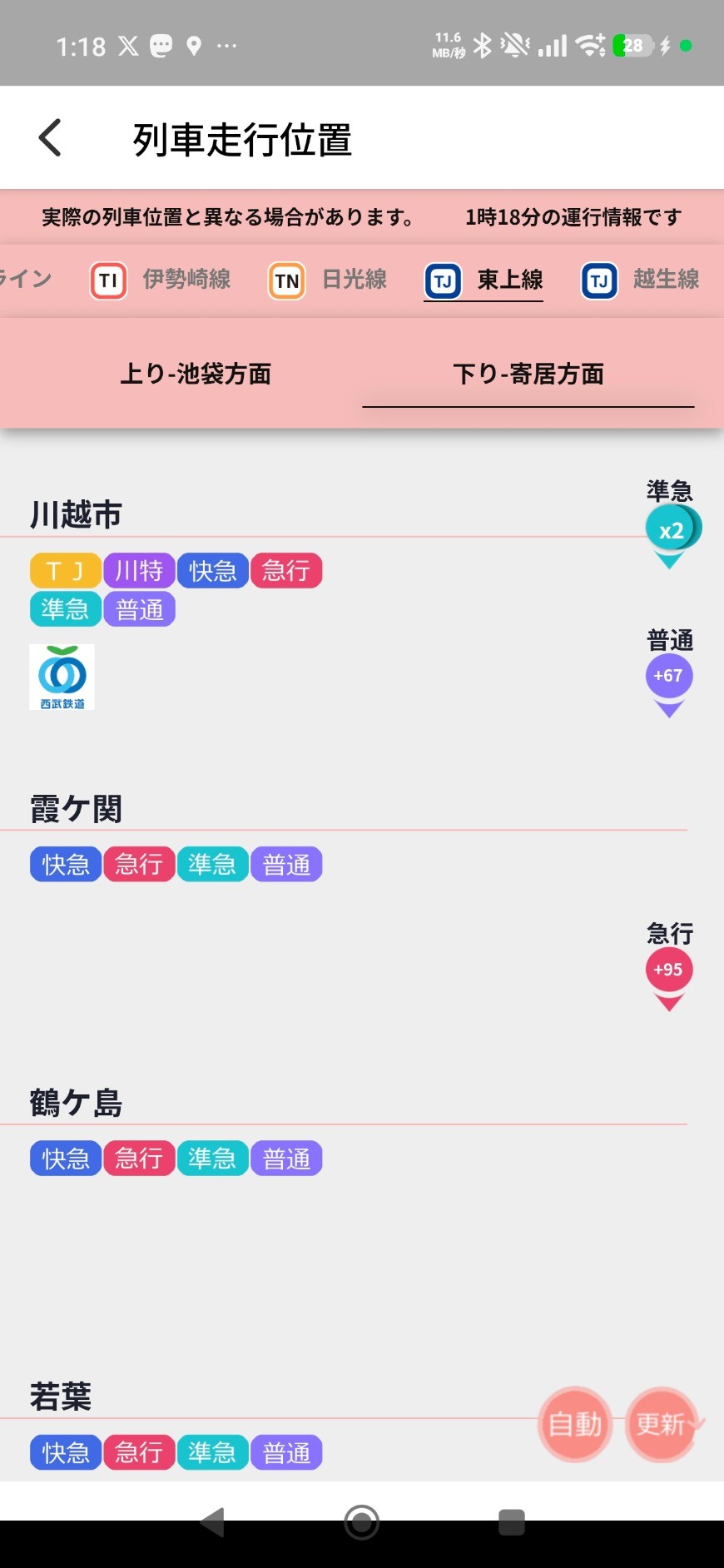Select the 東上線 line tab
The width and height of the screenshot is (724, 1568).
pyautogui.click(x=484, y=280)
